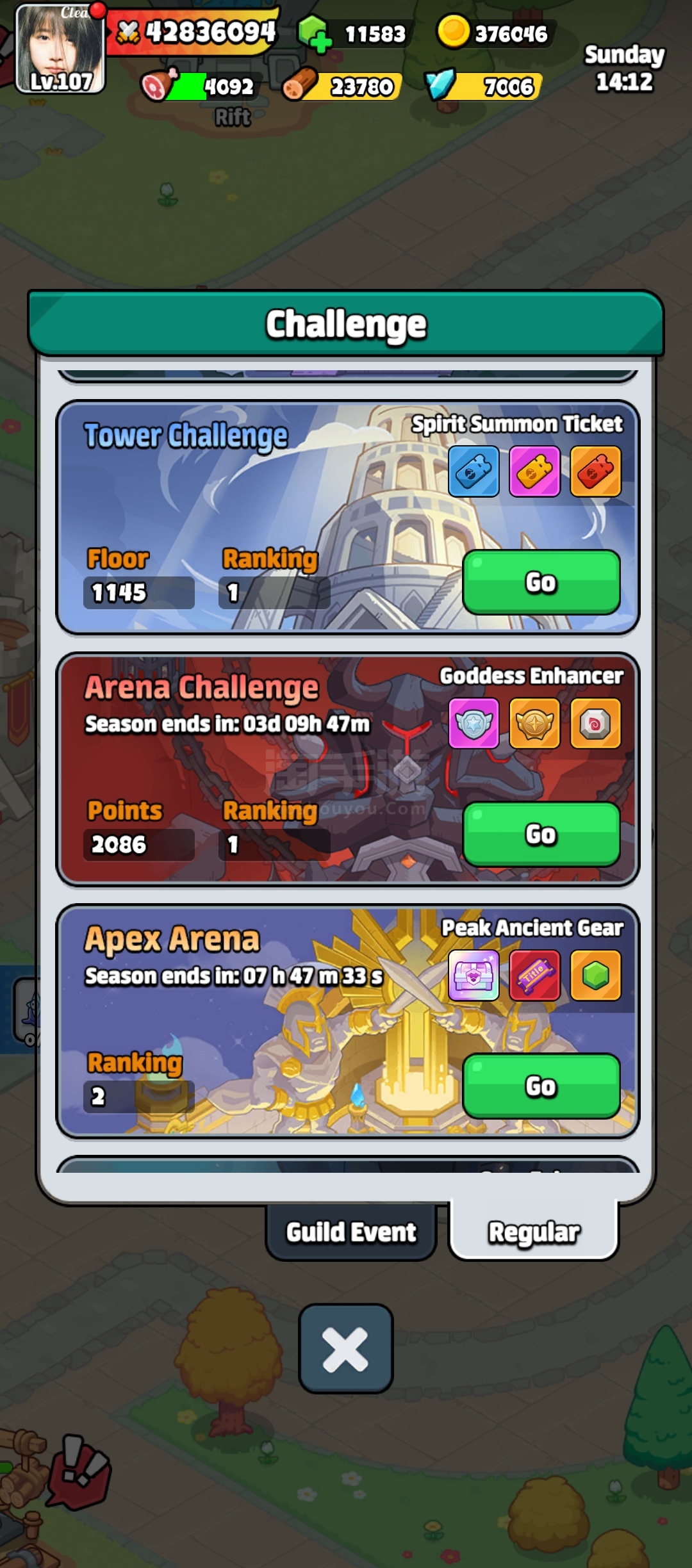Inspect the purple Goddess Enhancer reward
The image size is (692, 1568).
tap(474, 724)
